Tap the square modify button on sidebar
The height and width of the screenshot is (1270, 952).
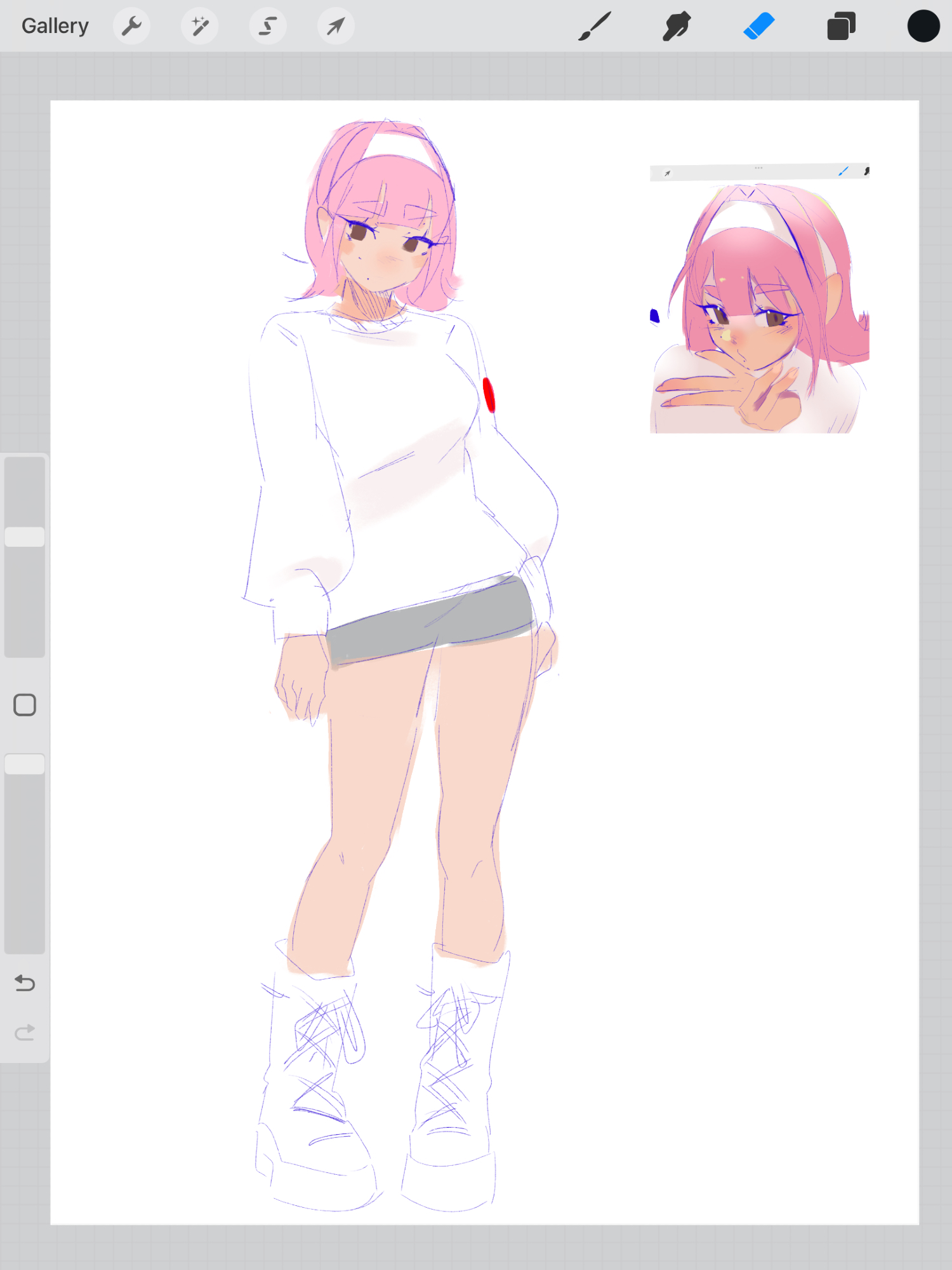pos(25,705)
